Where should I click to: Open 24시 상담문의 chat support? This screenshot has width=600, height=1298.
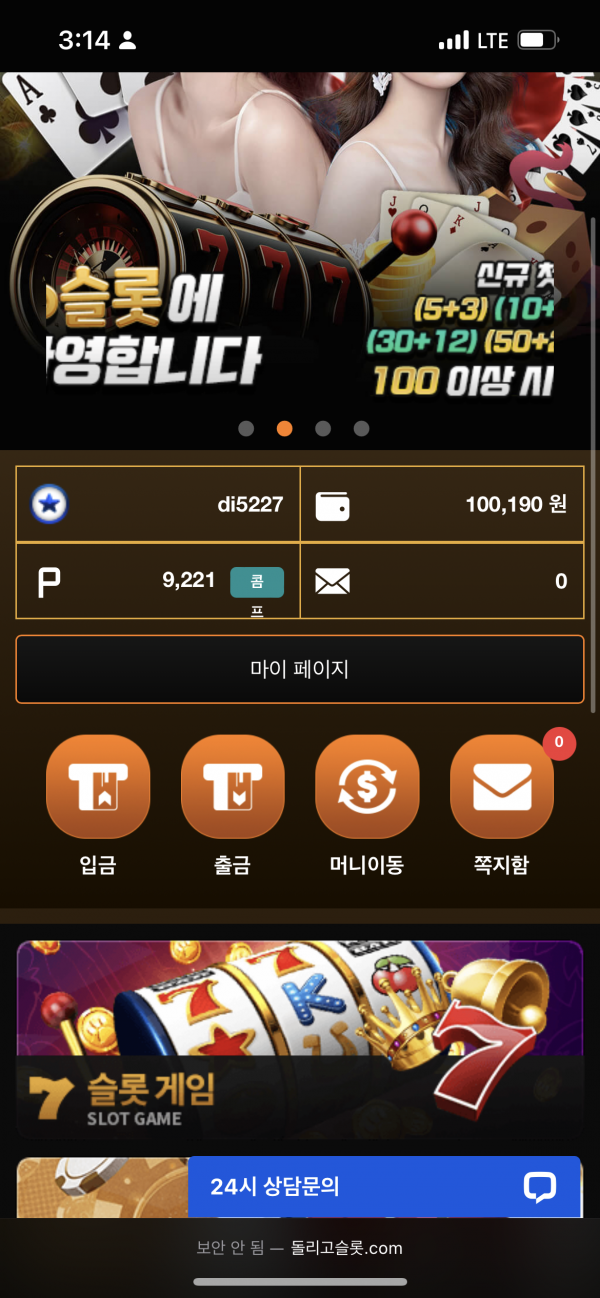(x=384, y=1187)
